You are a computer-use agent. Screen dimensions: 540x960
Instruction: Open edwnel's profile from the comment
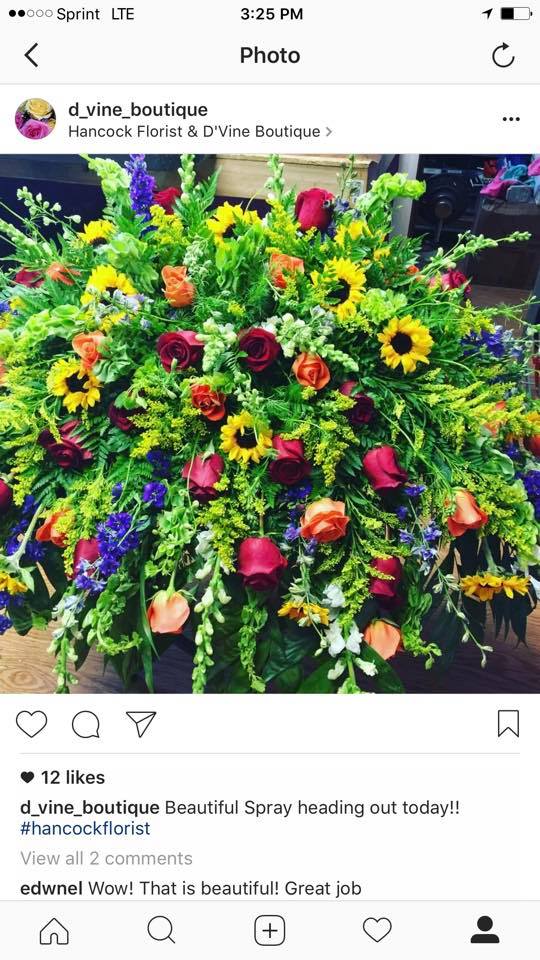[51, 888]
